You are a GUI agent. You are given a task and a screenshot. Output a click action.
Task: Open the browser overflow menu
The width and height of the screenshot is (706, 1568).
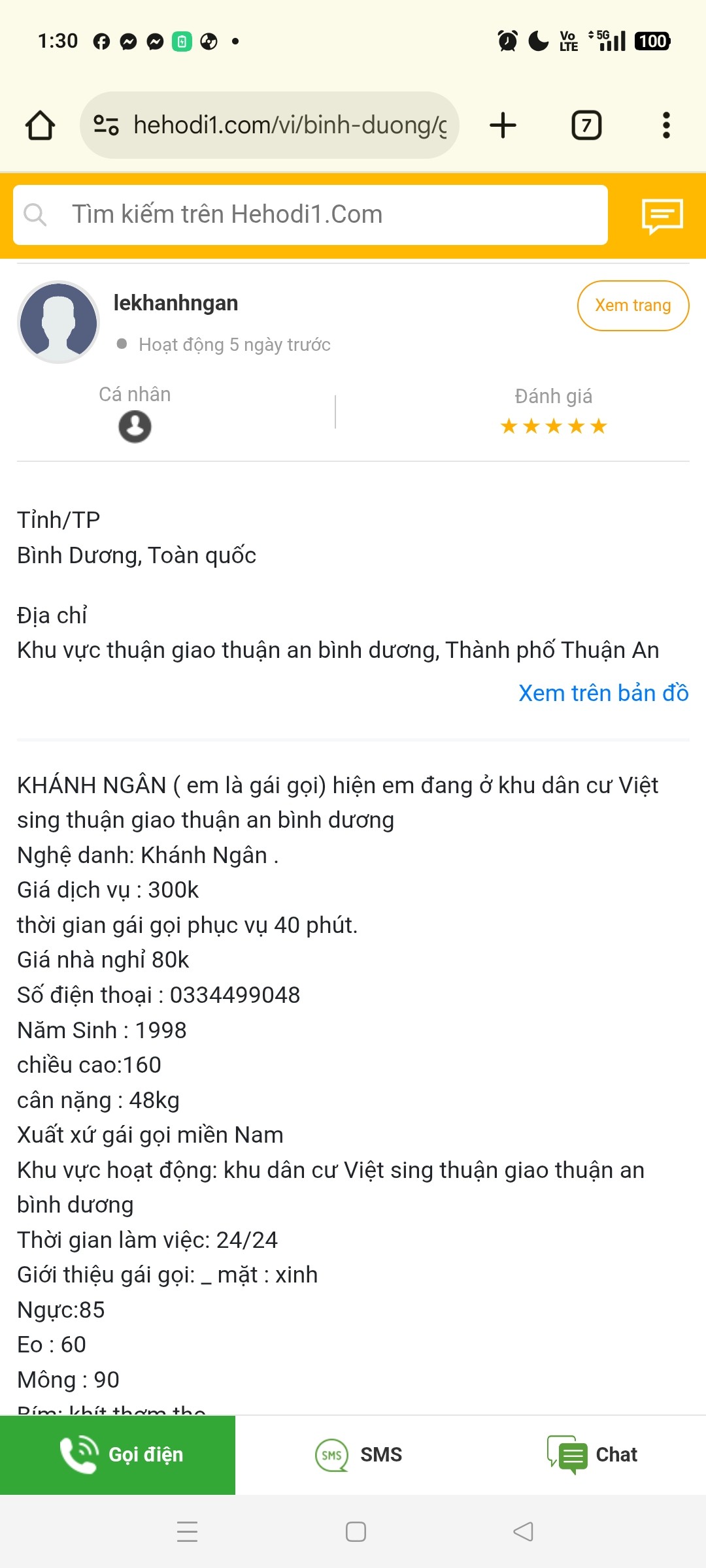pyautogui.click(x=666, y=125)
